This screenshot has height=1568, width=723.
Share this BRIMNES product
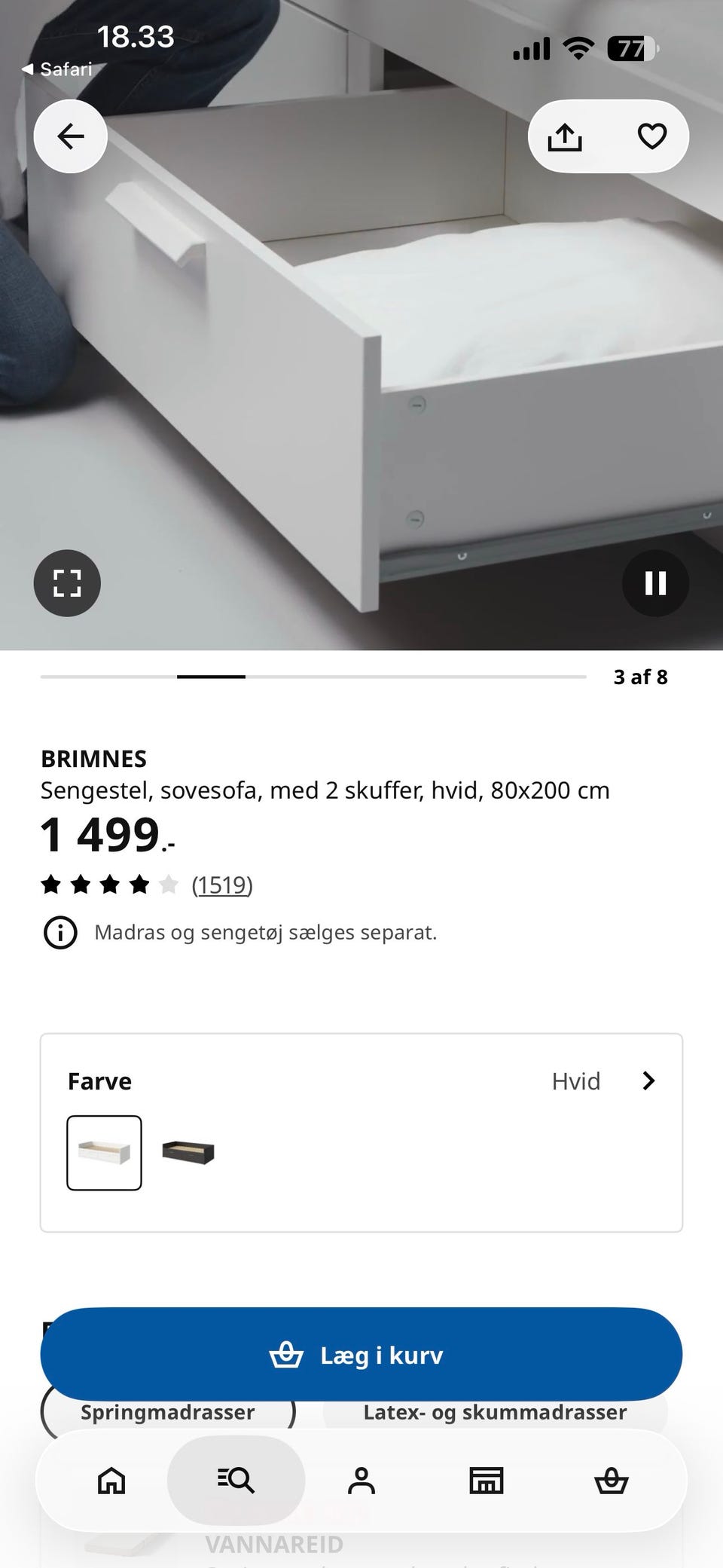pyautogui.click(x=565, y=136)
